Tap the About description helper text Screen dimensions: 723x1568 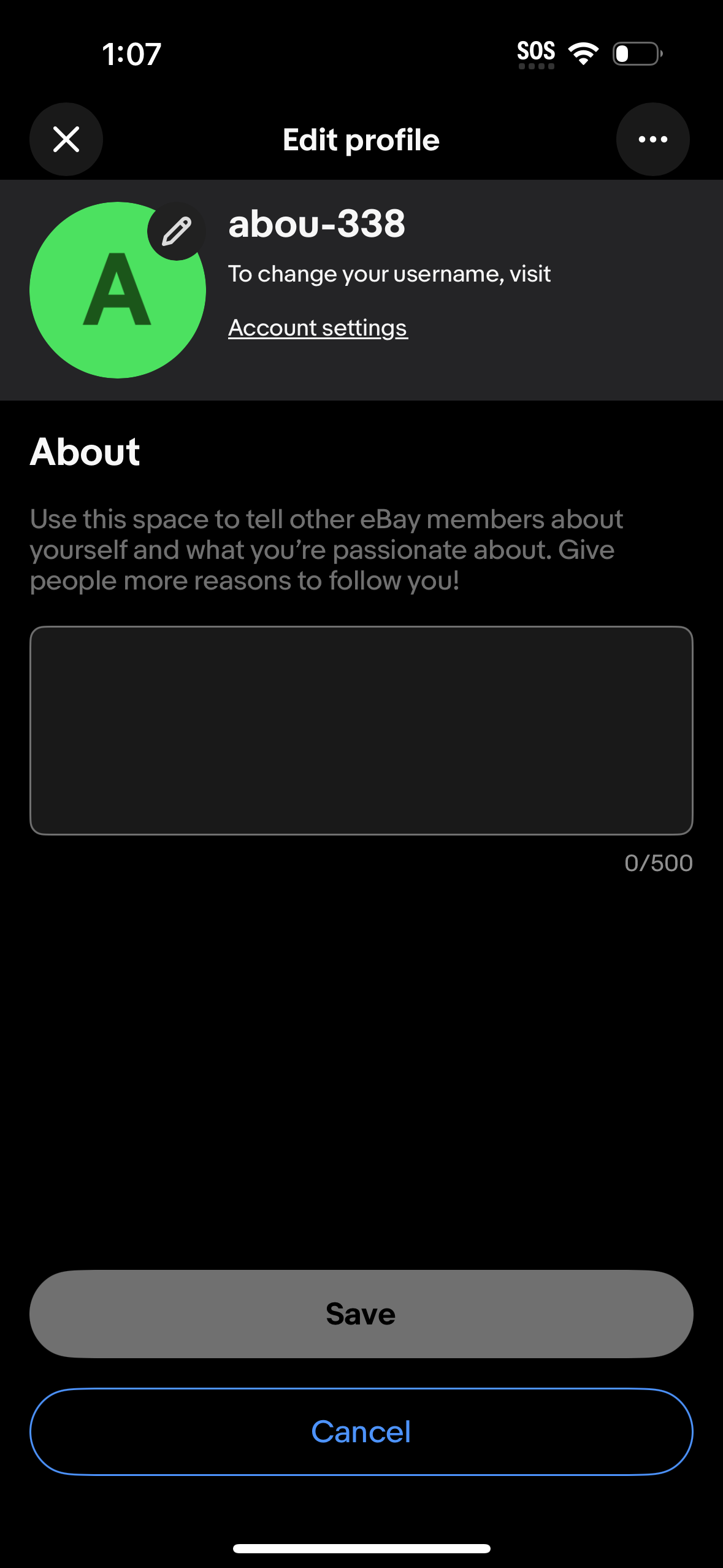coord(327,549)
